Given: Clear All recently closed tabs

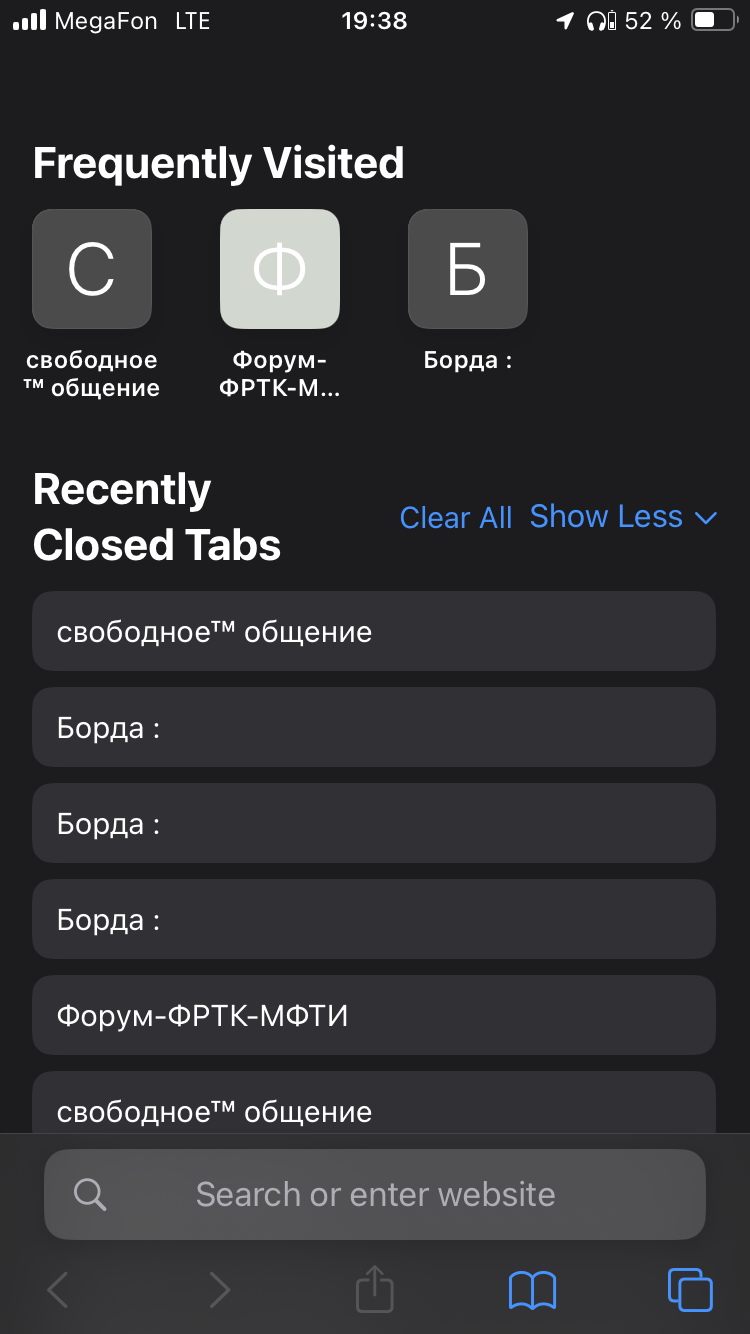Looking at the screenshot, I should click(456, 517).
